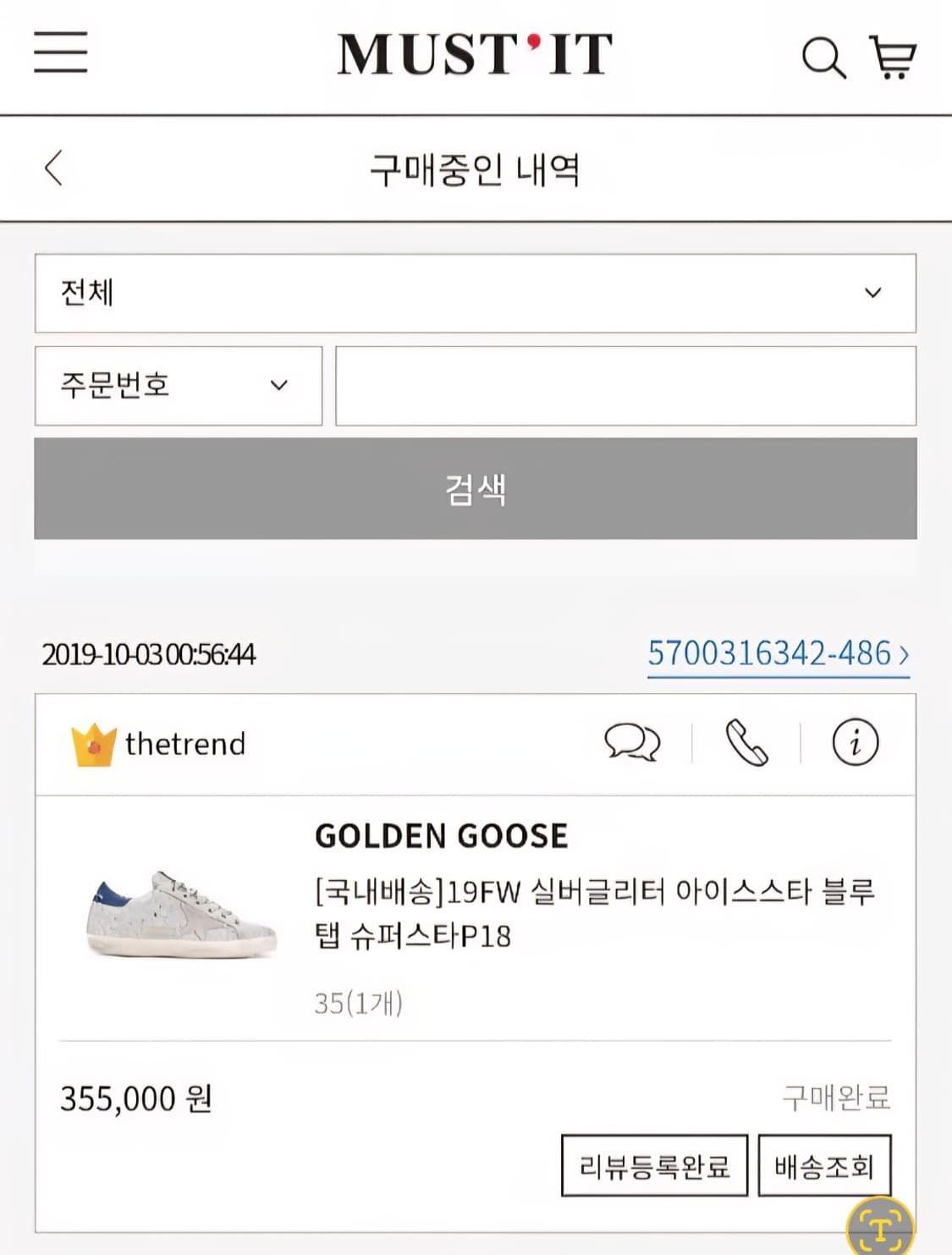Open the 주문번호 search type dropdown
Viewport: 952px width, 1255px height.
pos(178,386)
